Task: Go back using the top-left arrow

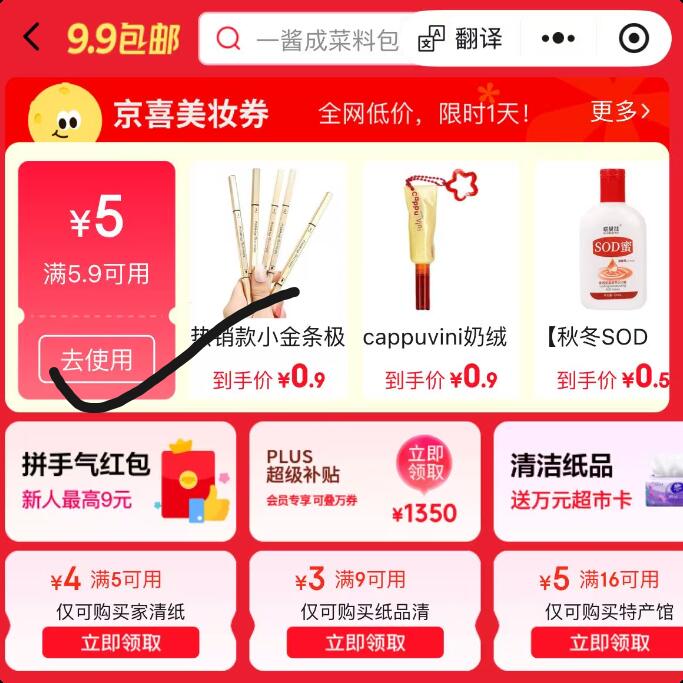Action: pyautogui.click(x=31, y=37)
